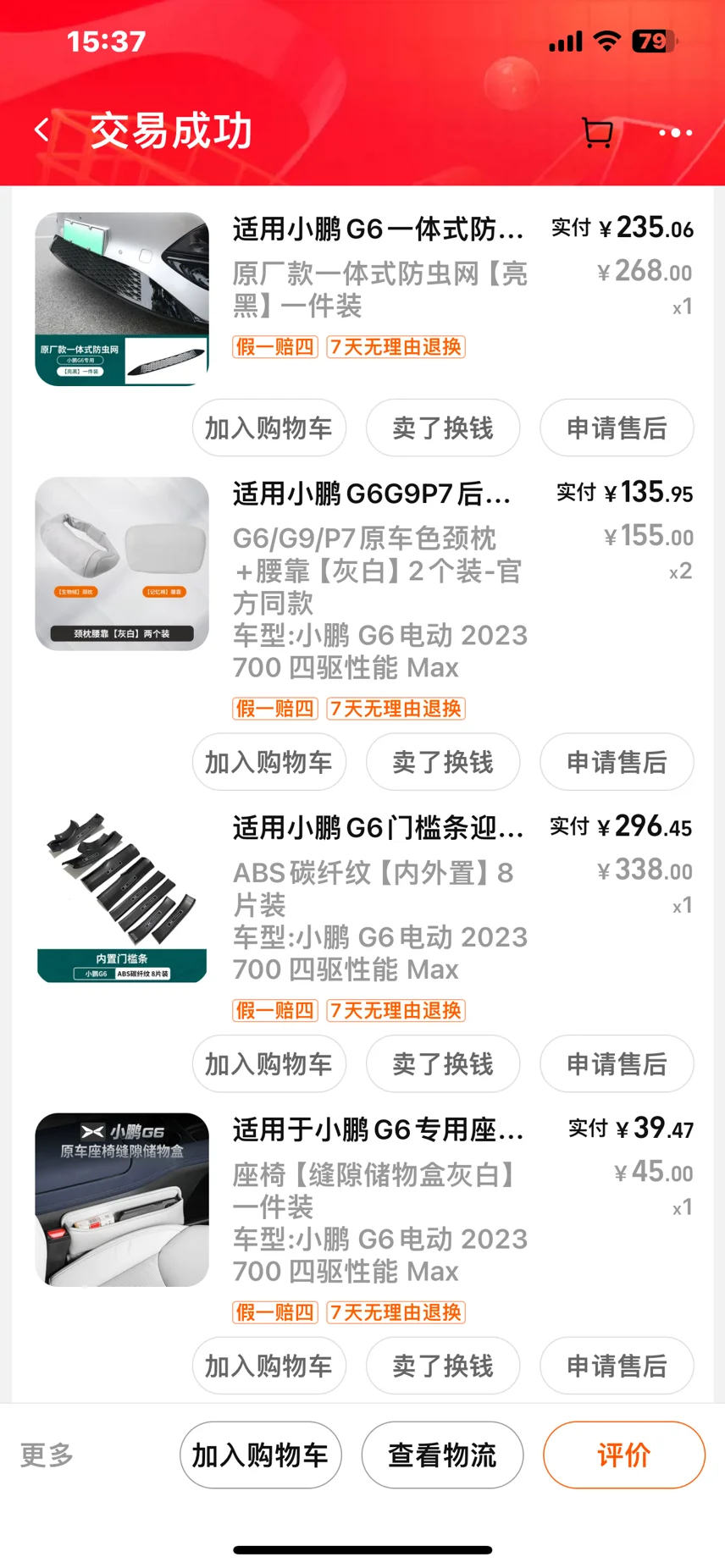The width and height of the screenshot is (725, 1568).
Task: Open the three-dot overflow menu
Action: coord(675,133)
